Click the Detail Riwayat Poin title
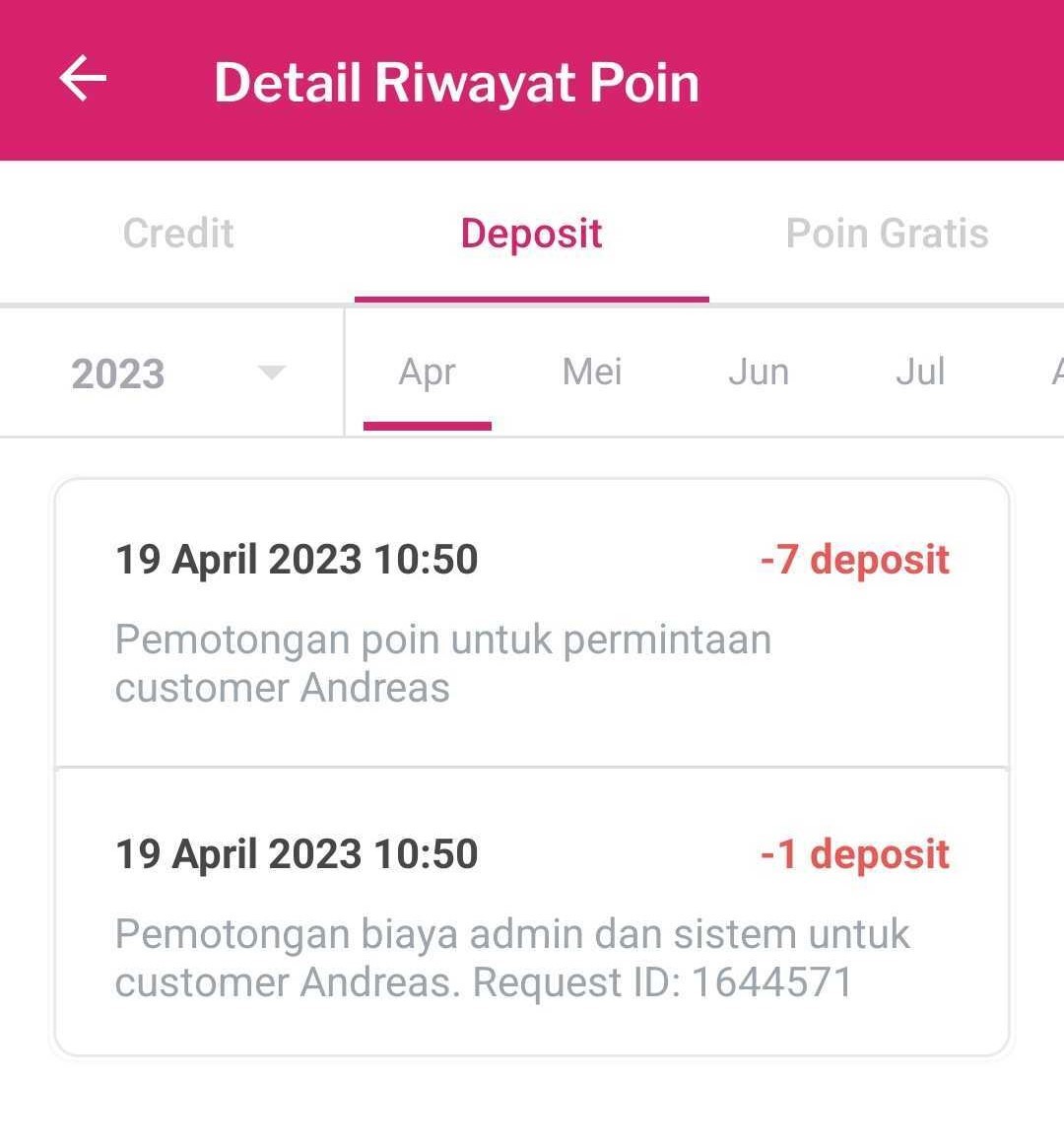Image resolution: width=1064 pixels, height=1147 pixels. click(x=457, y=83)
